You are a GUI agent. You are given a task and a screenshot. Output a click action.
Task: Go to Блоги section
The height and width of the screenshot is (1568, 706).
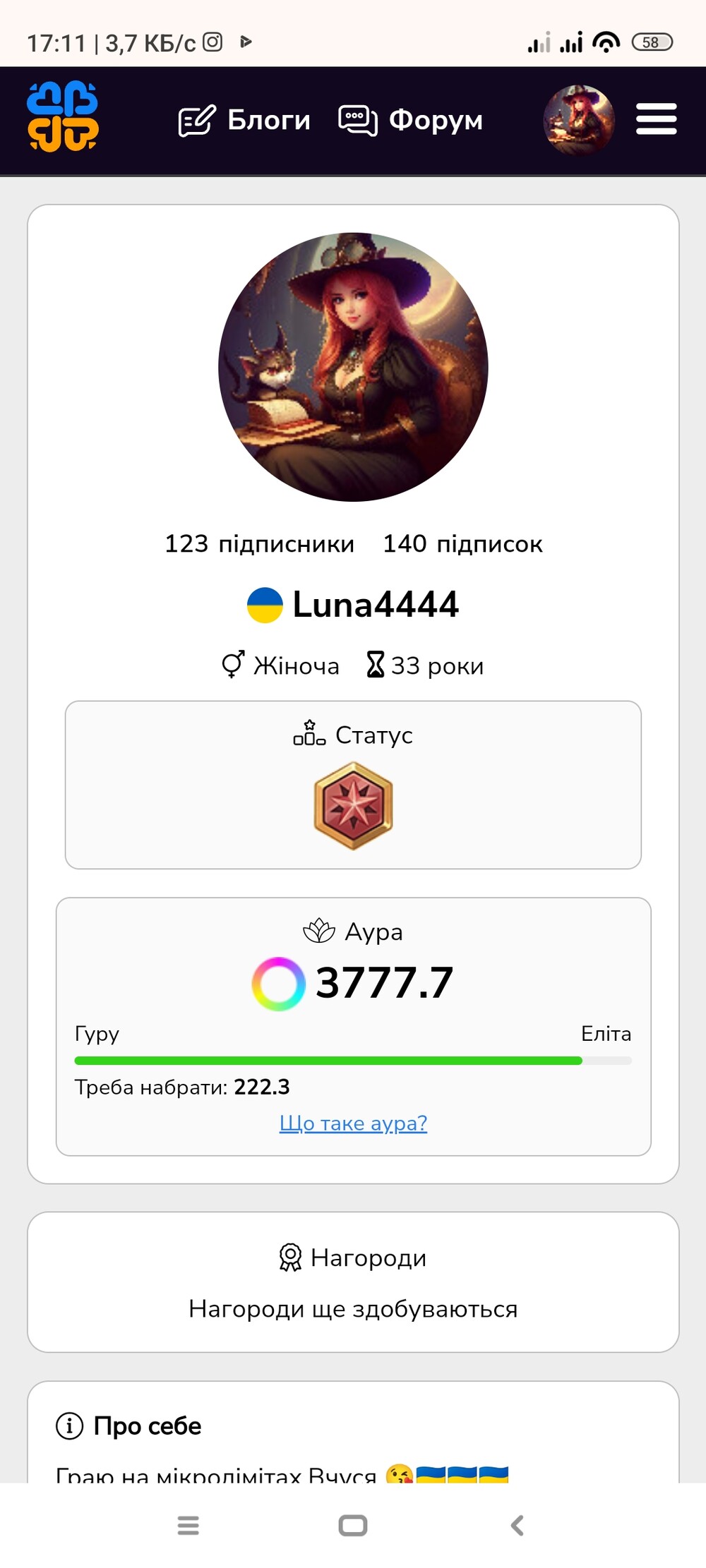coord(244,120)
